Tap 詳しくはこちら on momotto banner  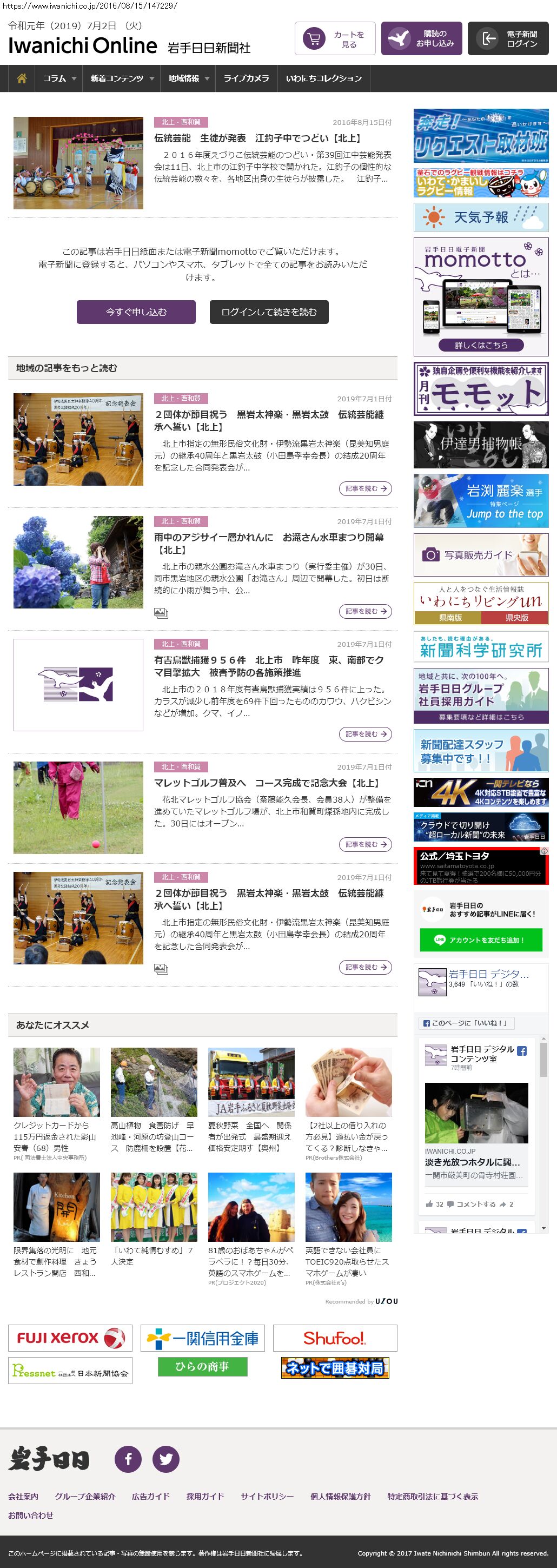(481, 345)
